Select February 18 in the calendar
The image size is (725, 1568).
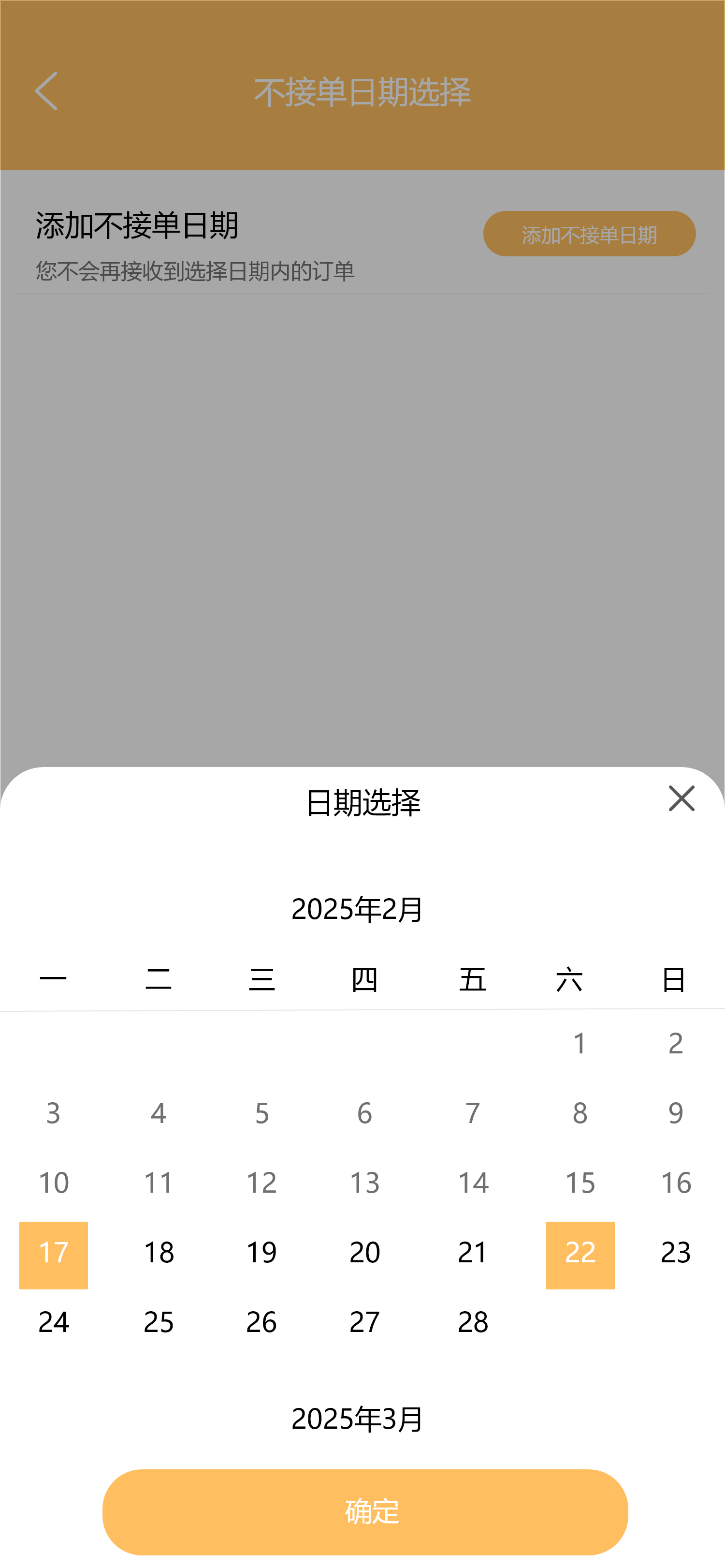pos(159,1253)
